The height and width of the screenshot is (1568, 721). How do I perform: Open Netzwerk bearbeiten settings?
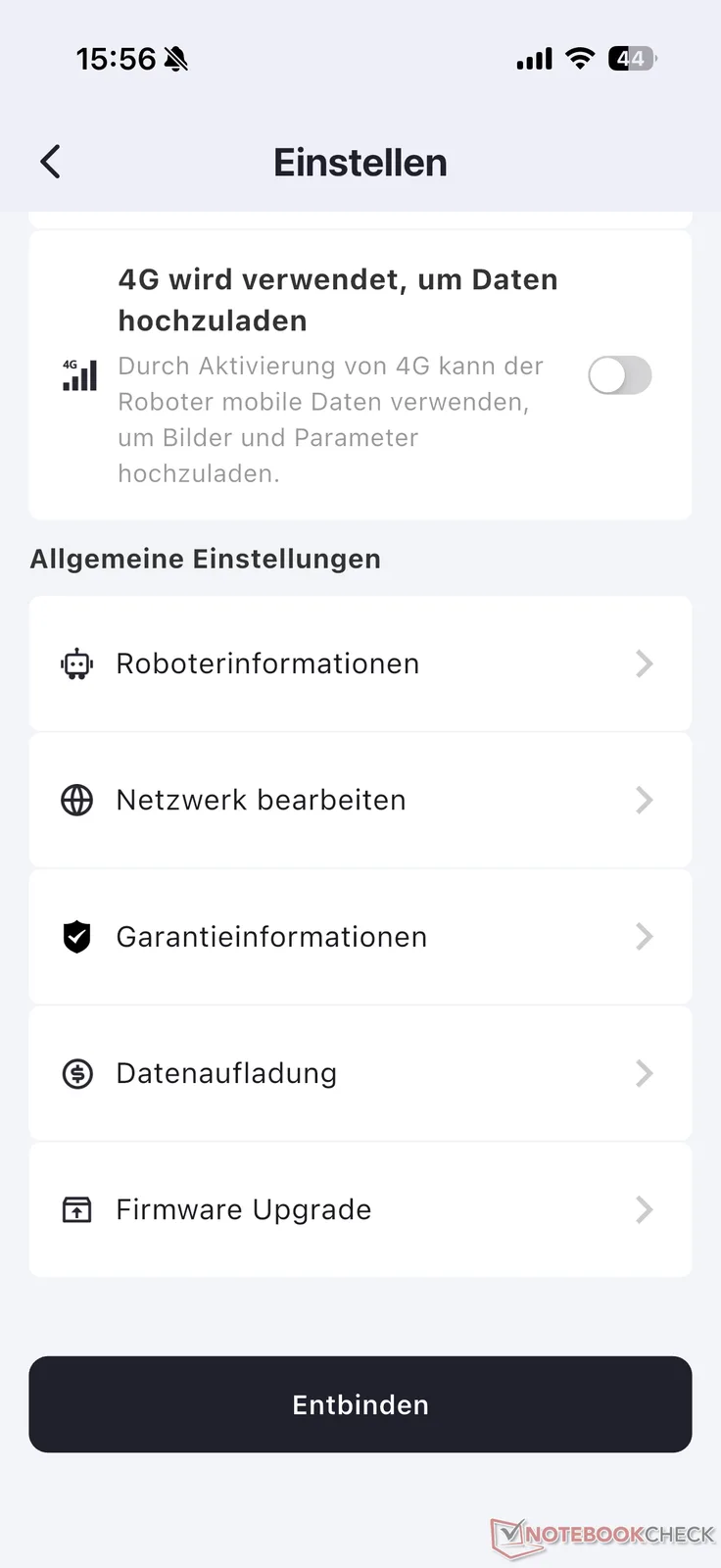coord(360,800)
